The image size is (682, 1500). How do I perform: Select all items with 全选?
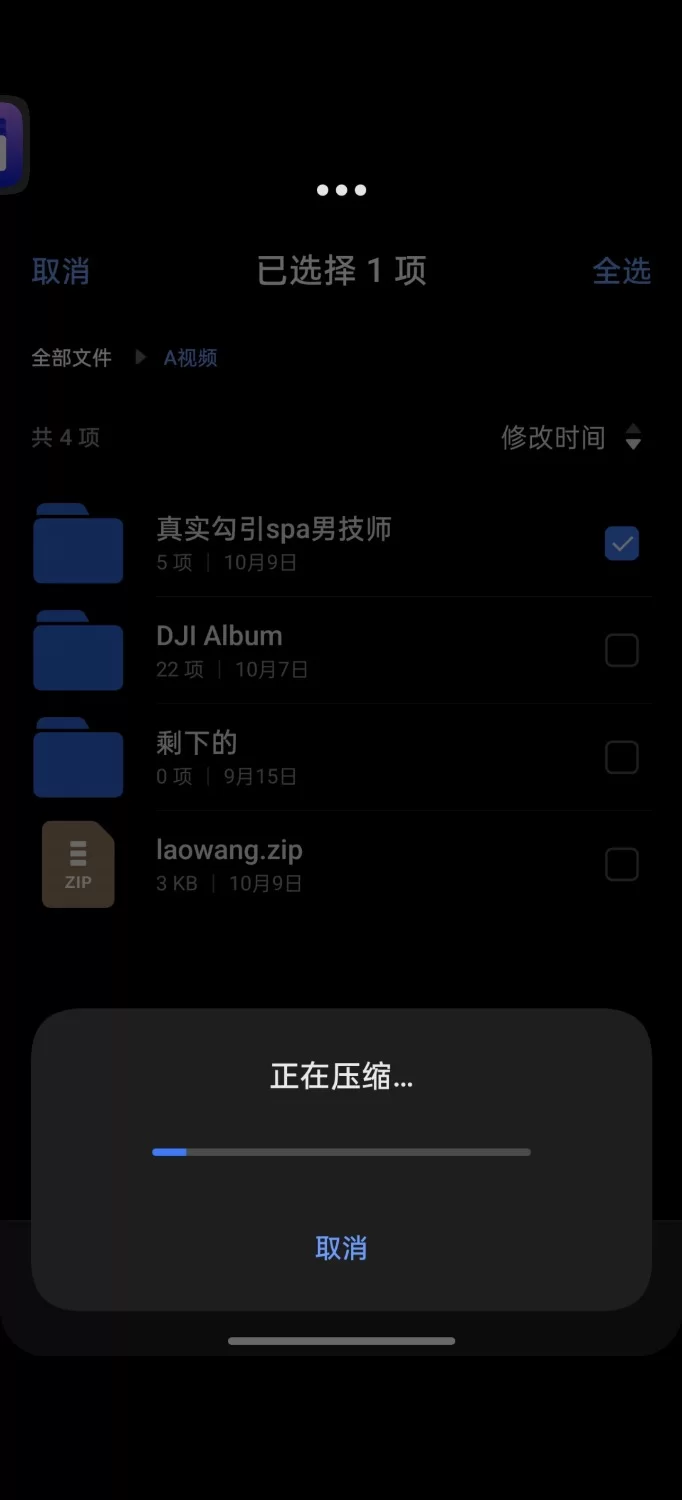[621, 271]
